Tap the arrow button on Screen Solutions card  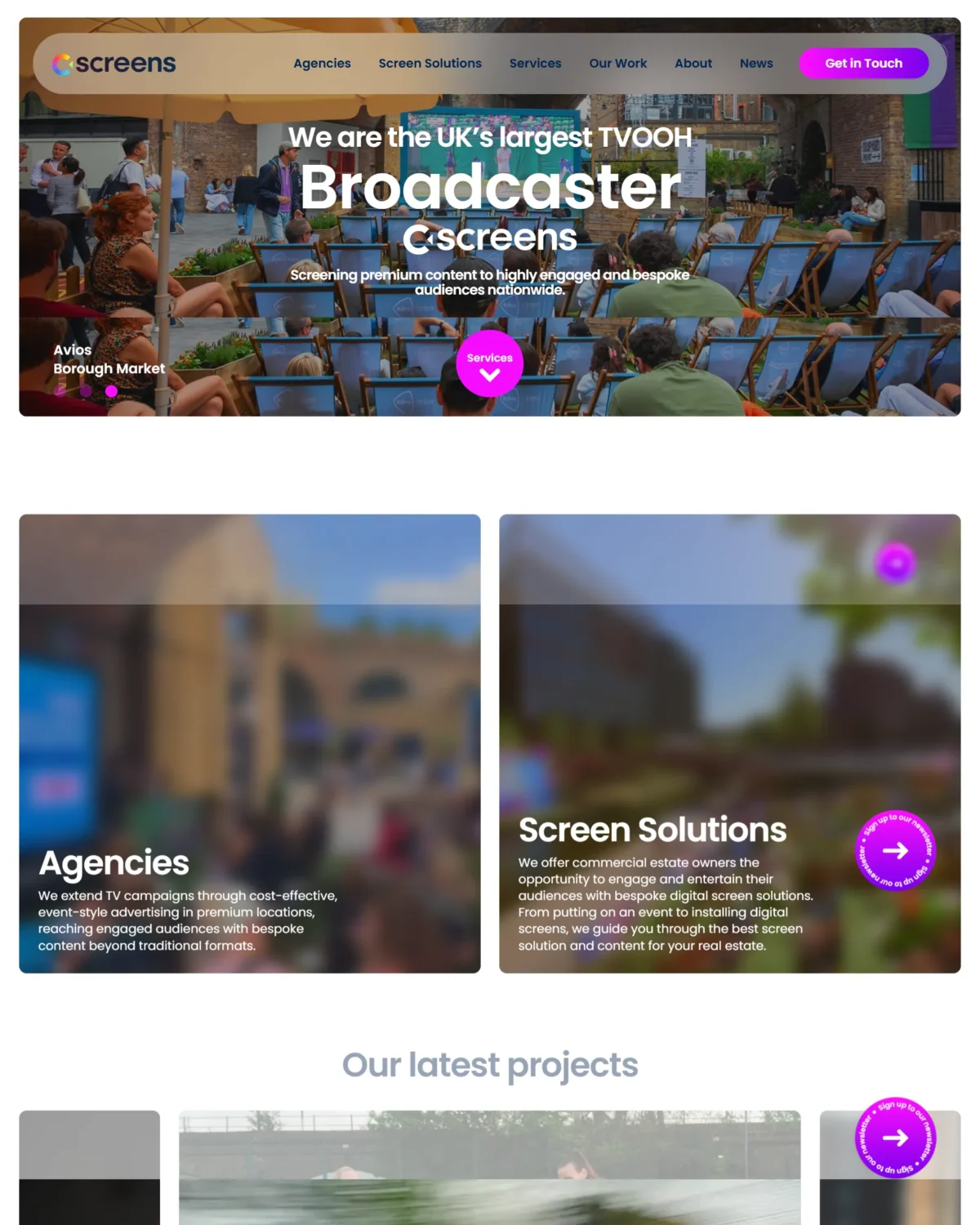click(895, 850)
